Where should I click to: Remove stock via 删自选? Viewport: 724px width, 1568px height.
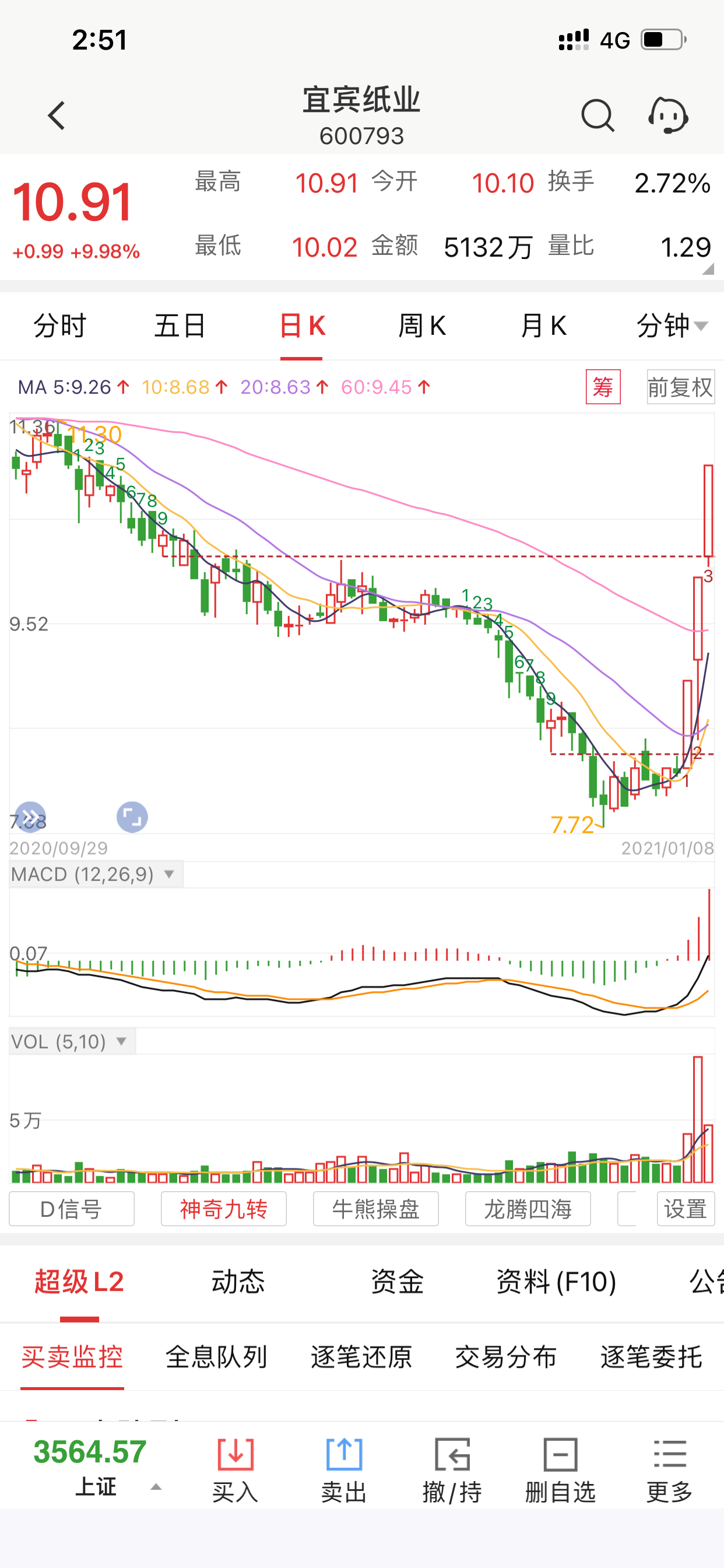click(x=560, y=1469)
